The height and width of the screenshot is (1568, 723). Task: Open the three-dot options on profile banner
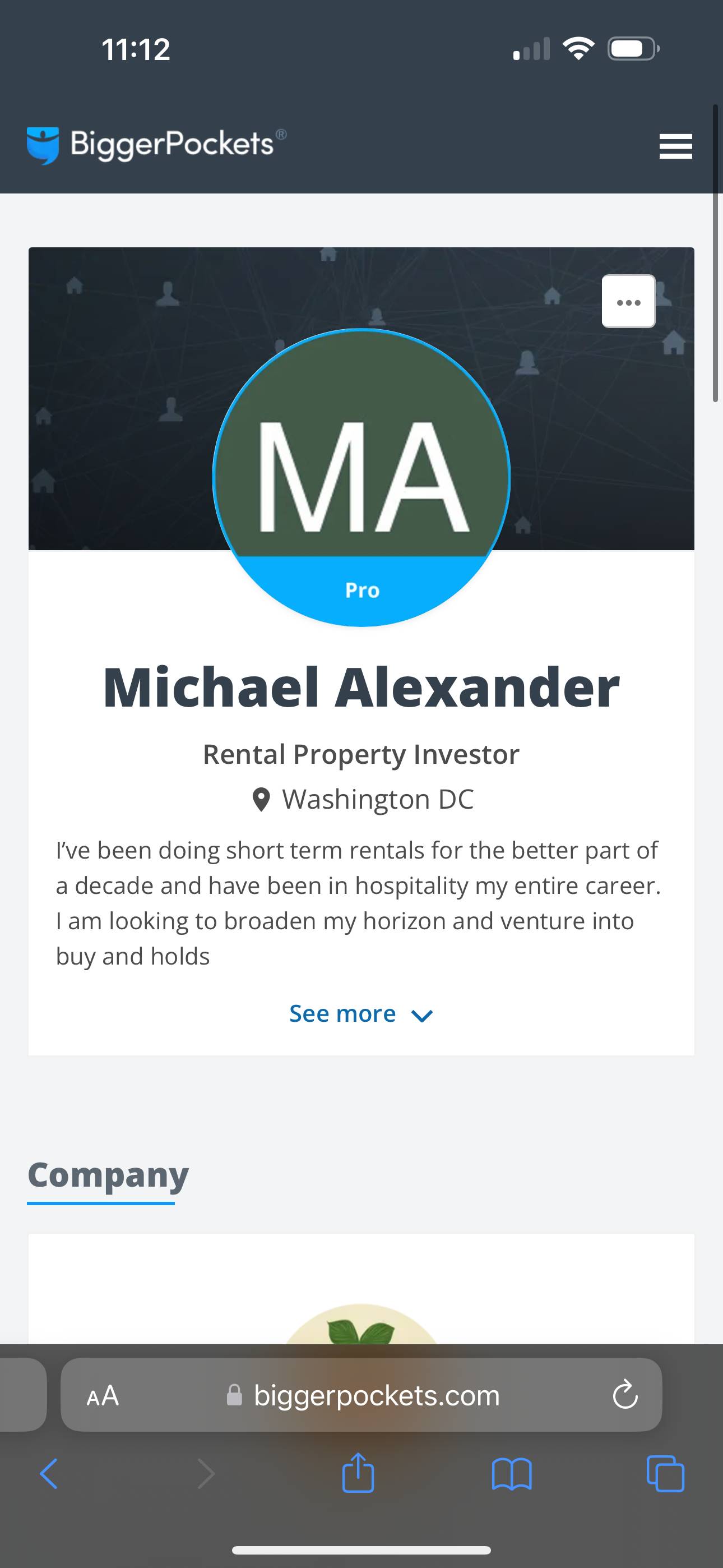[x=628, y=301]
